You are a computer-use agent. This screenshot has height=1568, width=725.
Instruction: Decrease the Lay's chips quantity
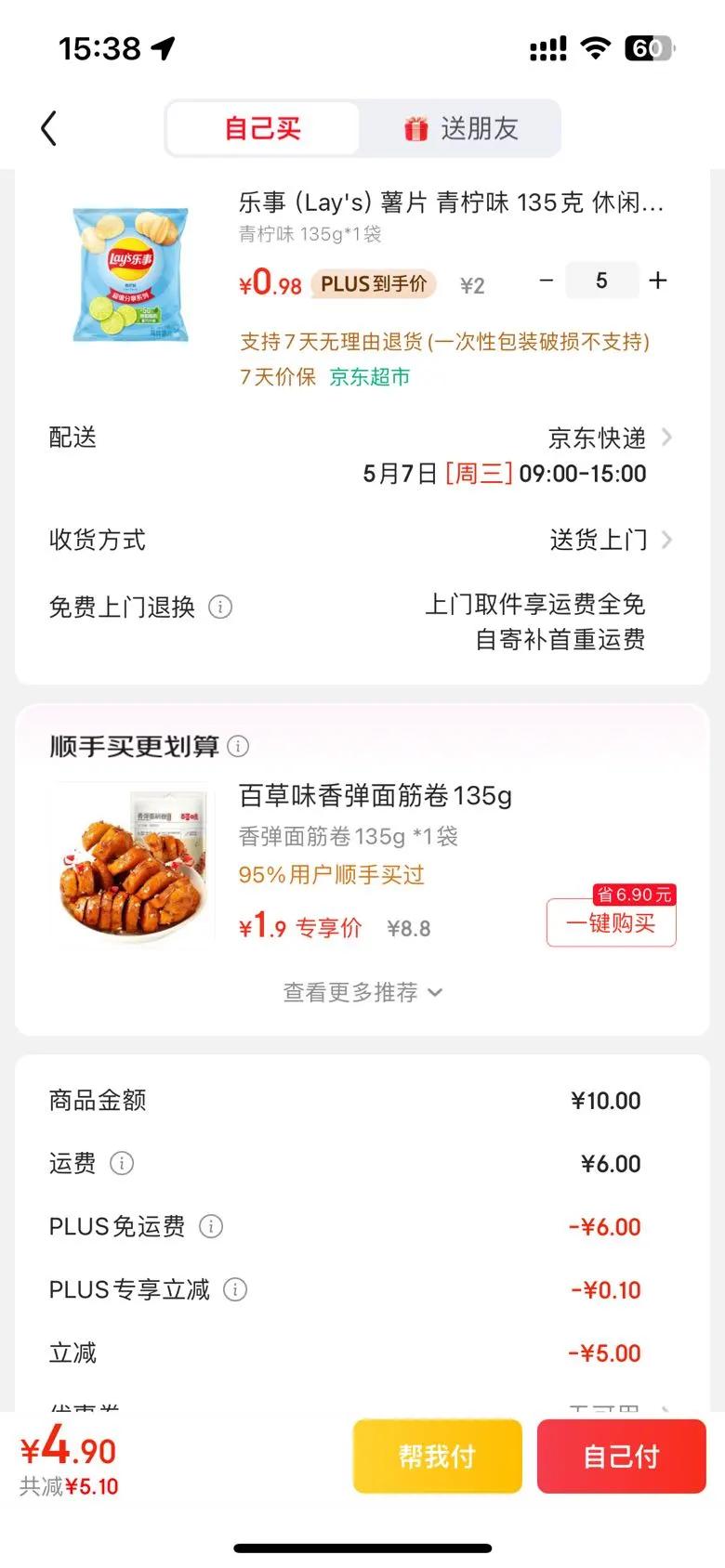click(547, 281)
